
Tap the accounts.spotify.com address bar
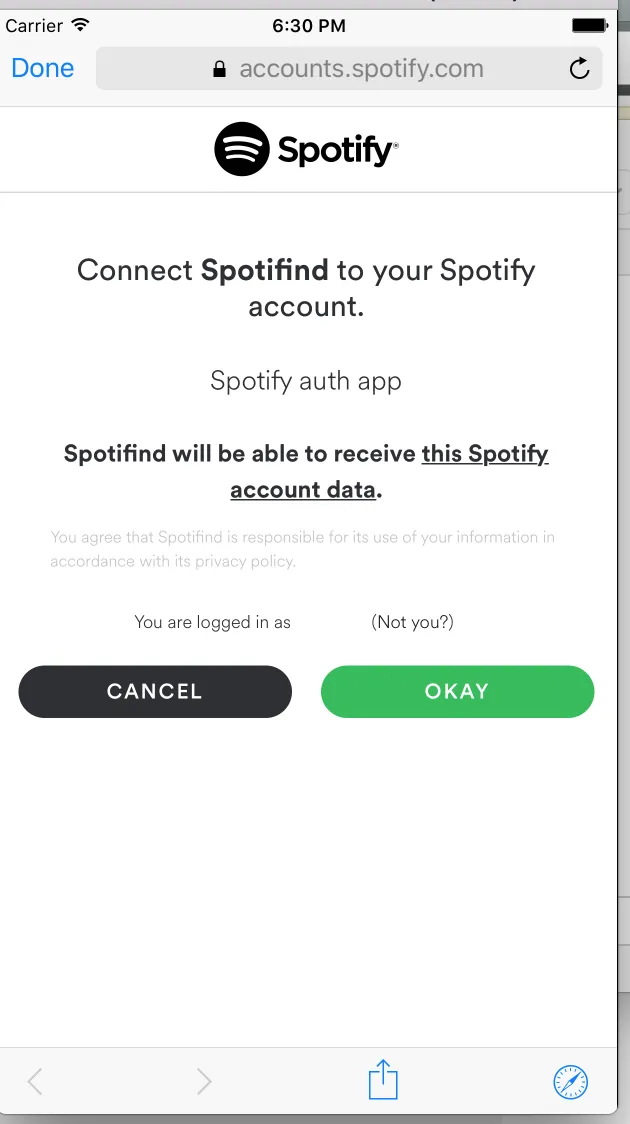pos(350,69)
